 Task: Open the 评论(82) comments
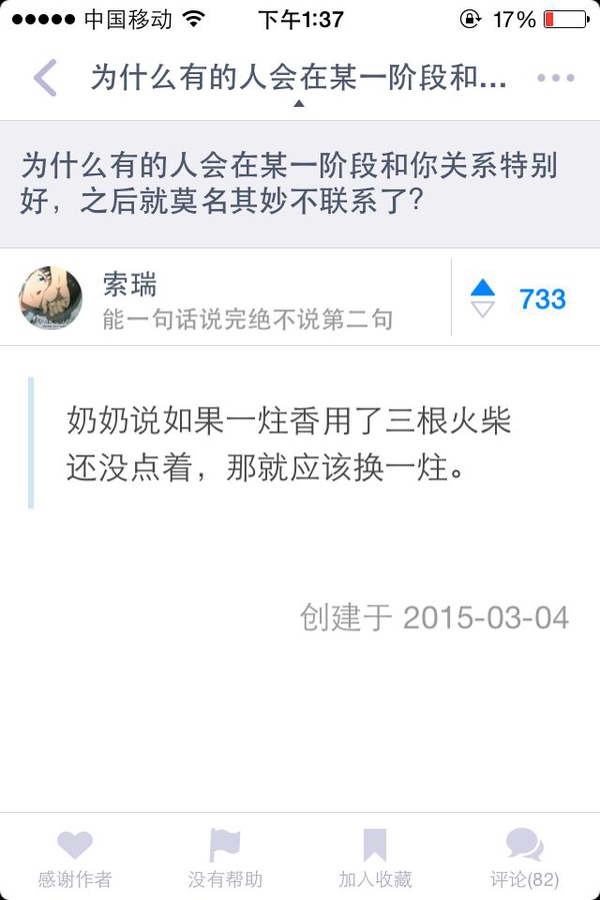(524, 858)
